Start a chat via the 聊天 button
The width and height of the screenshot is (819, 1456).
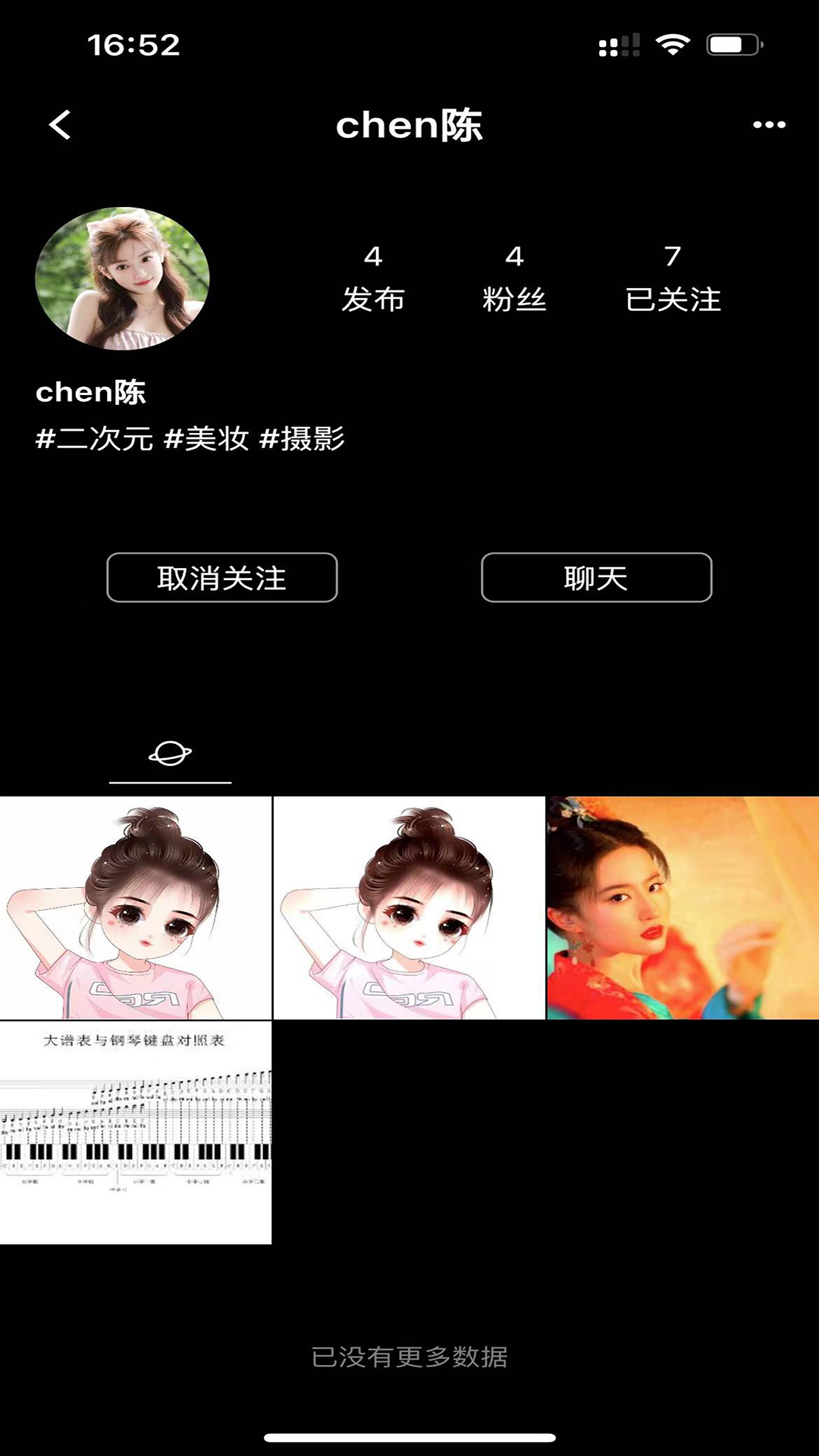tap(596, 578)
